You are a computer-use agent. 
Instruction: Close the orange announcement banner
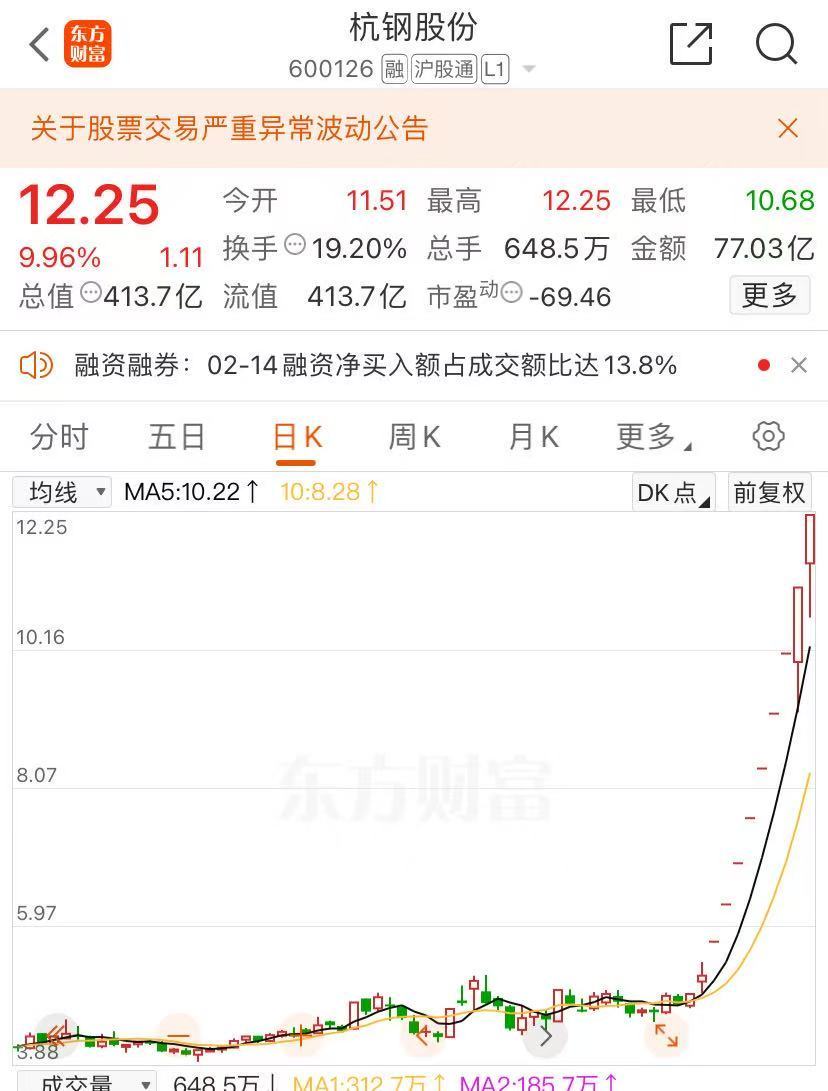788,128
